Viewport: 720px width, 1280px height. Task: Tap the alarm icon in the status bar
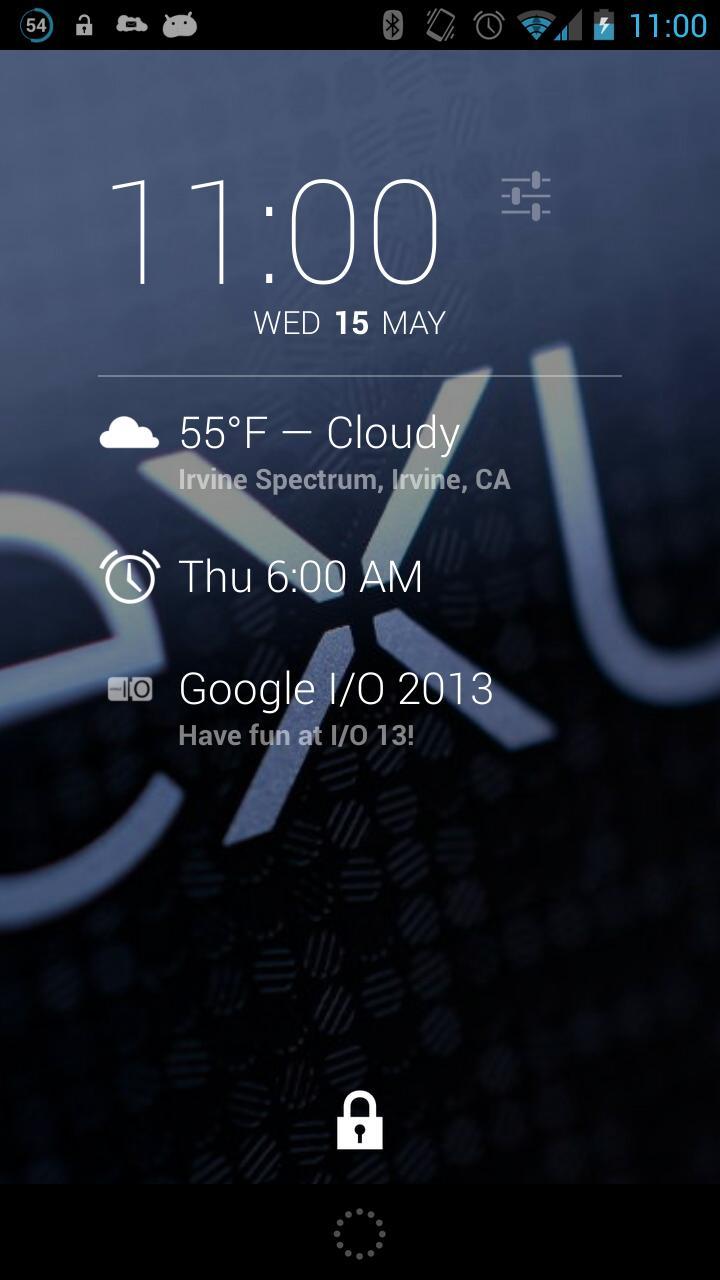[487, 26]
